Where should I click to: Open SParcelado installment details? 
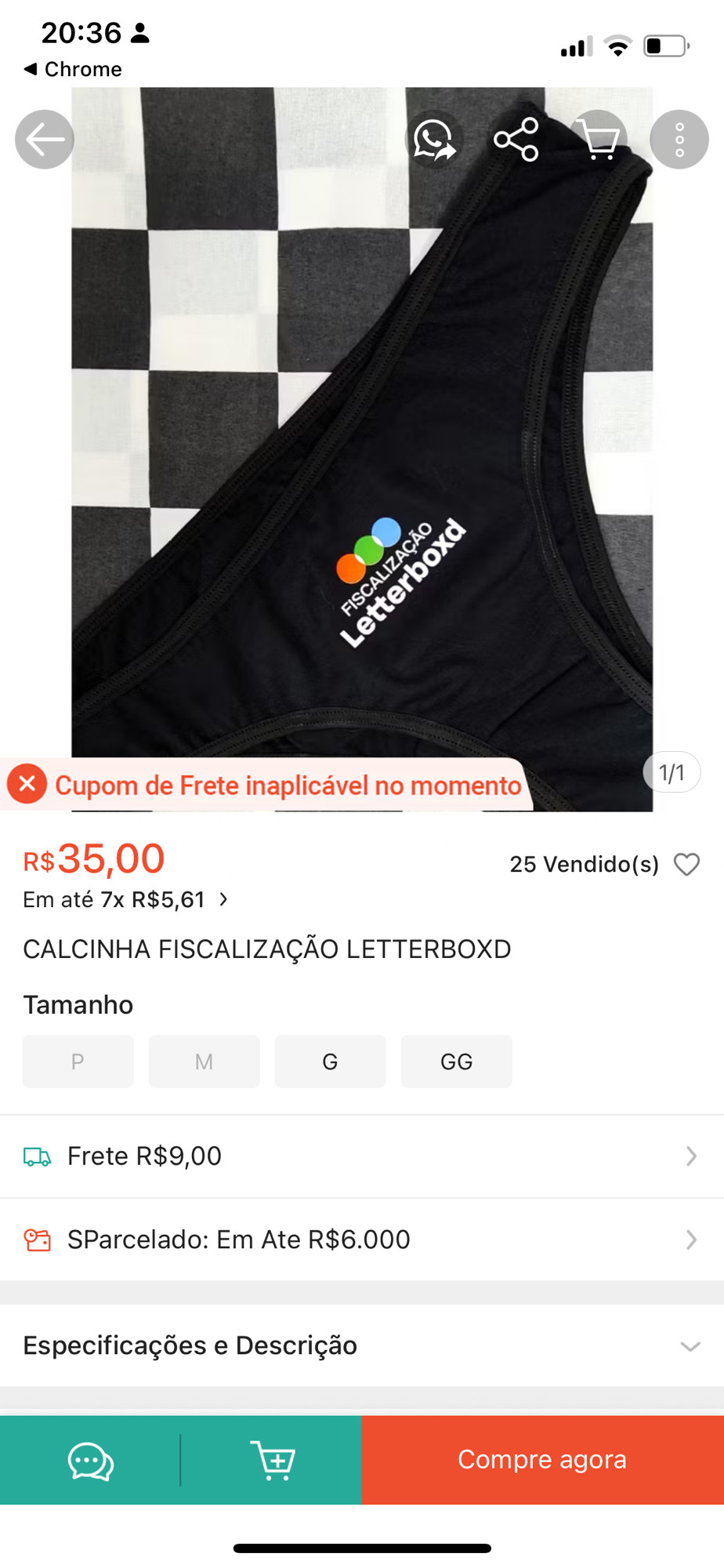[x=360, y=1240]
